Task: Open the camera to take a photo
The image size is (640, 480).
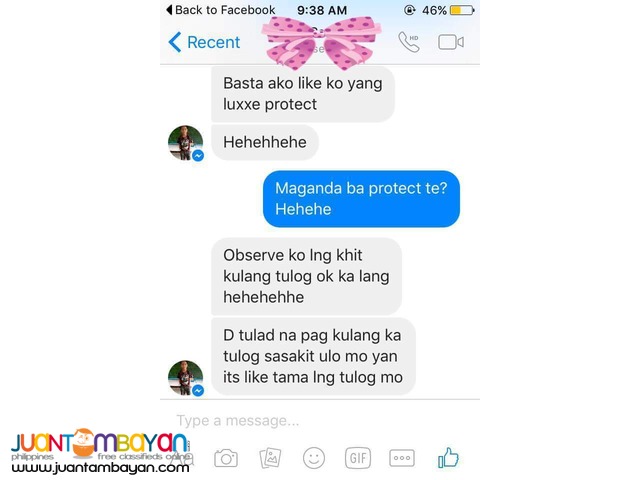Action: click(x=226, y=458)
